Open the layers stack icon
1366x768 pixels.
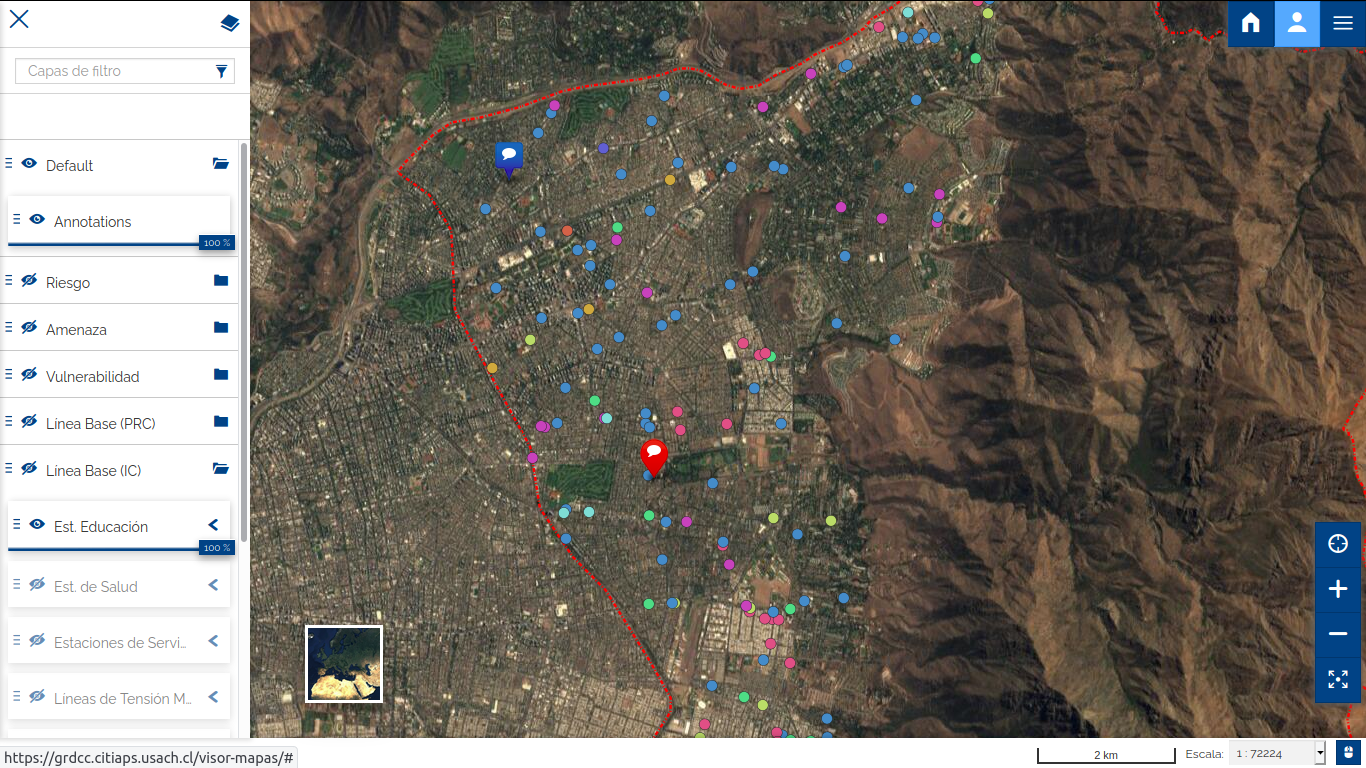click(x=230, y=23)
